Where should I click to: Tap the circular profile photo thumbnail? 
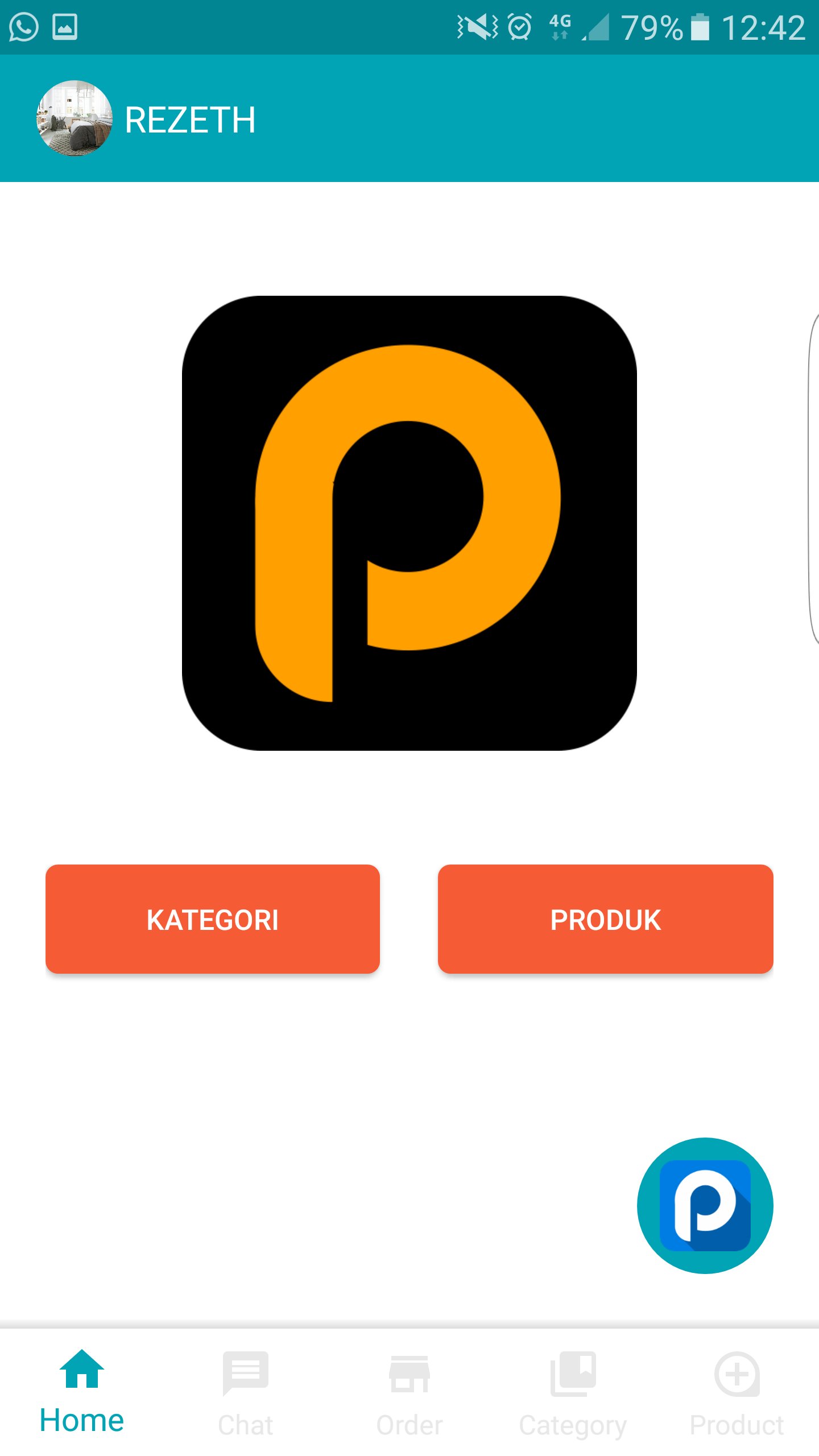(75, 117)
